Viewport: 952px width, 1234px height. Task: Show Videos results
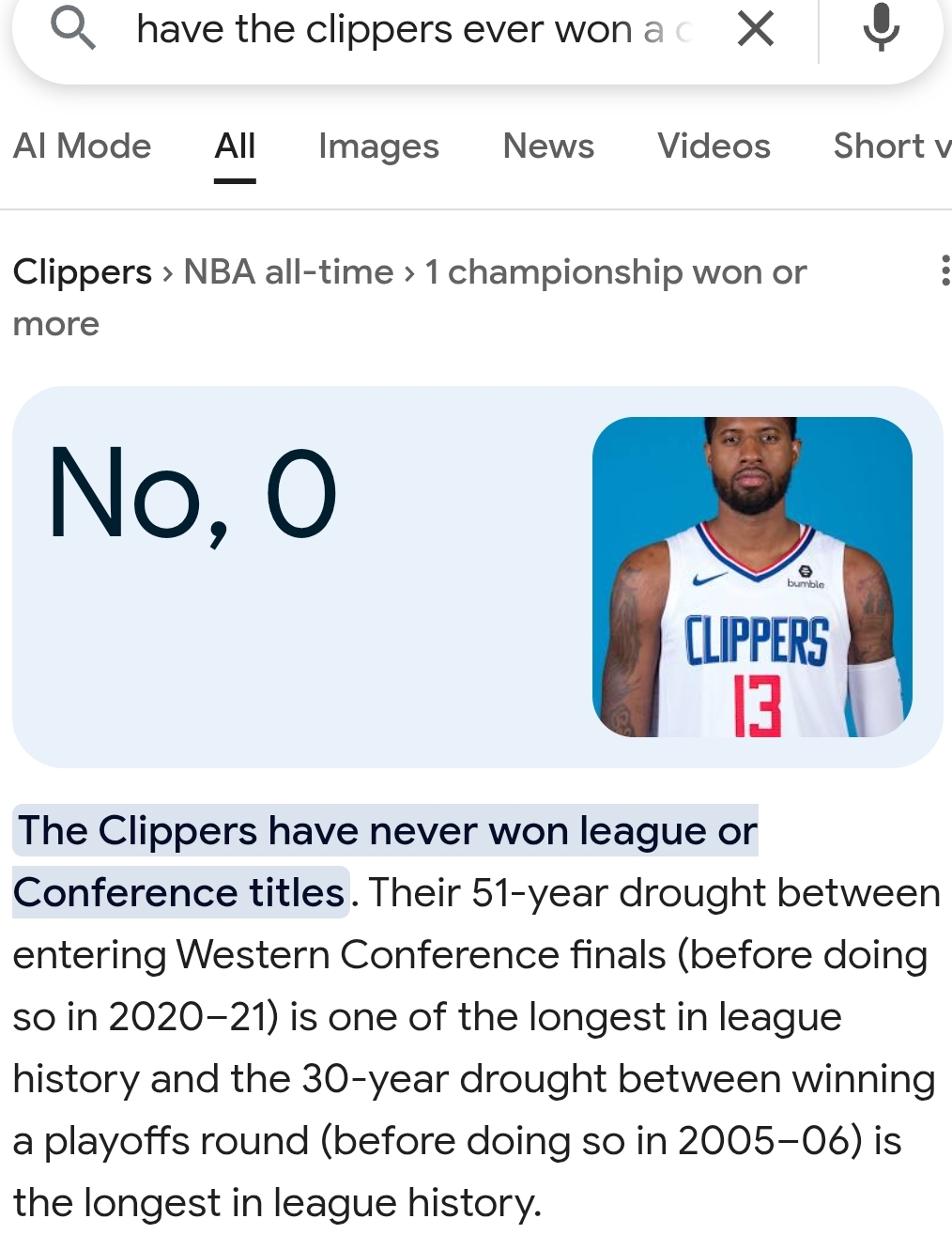point(714,147)
